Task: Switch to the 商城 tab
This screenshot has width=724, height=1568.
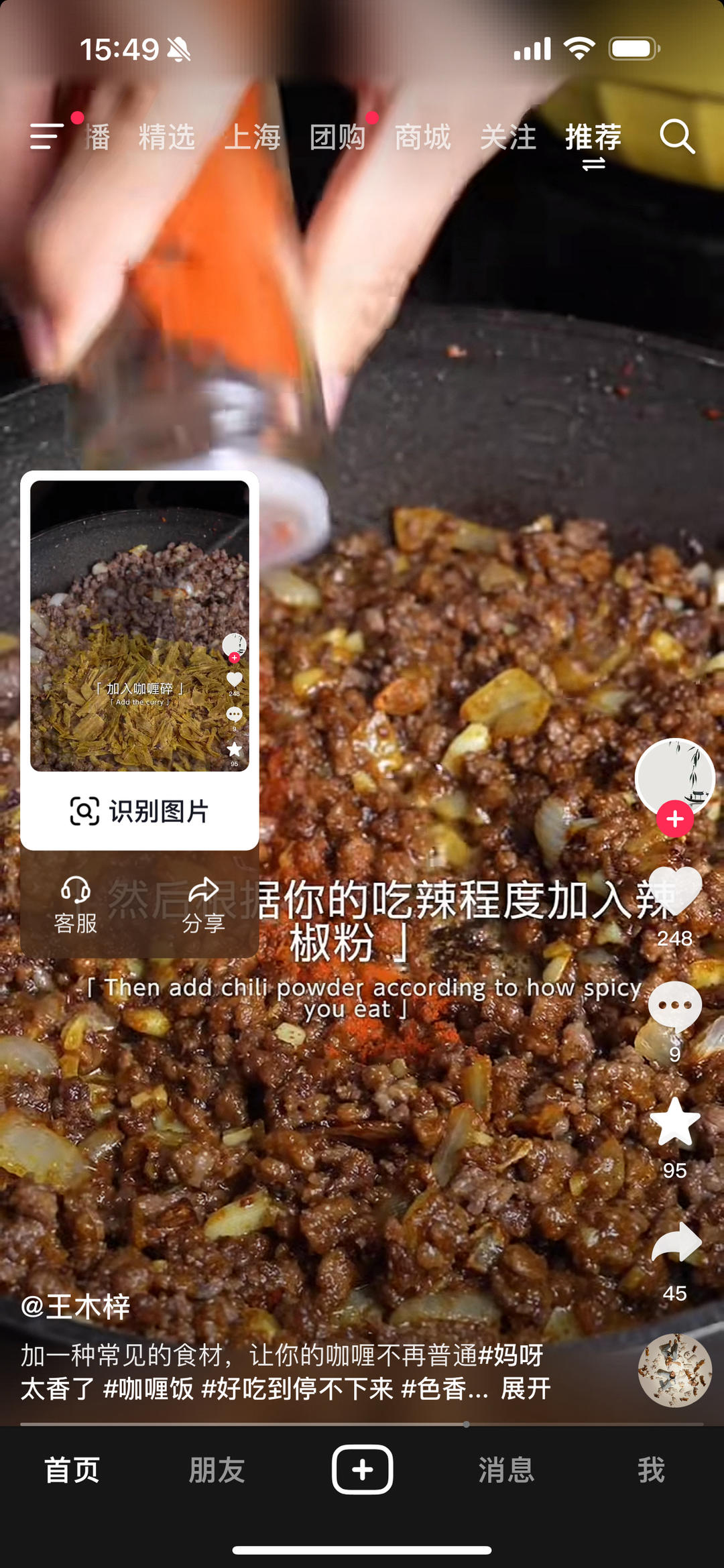Action: [422, 139]
